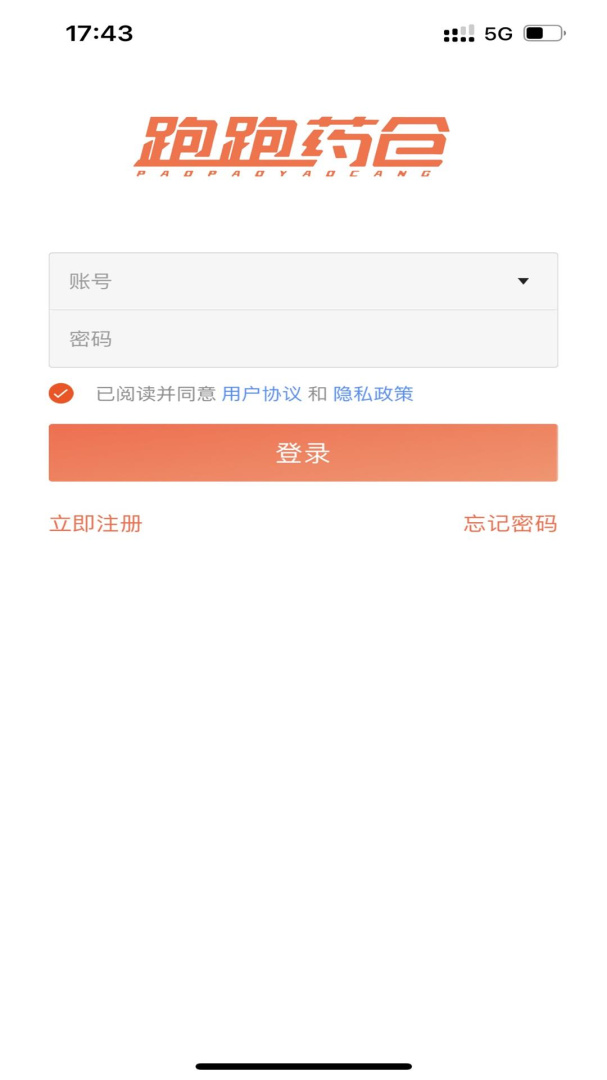Expand the account dropdown arrow
This screenshot has height=1080, width=607.
[x=522, y=282]
